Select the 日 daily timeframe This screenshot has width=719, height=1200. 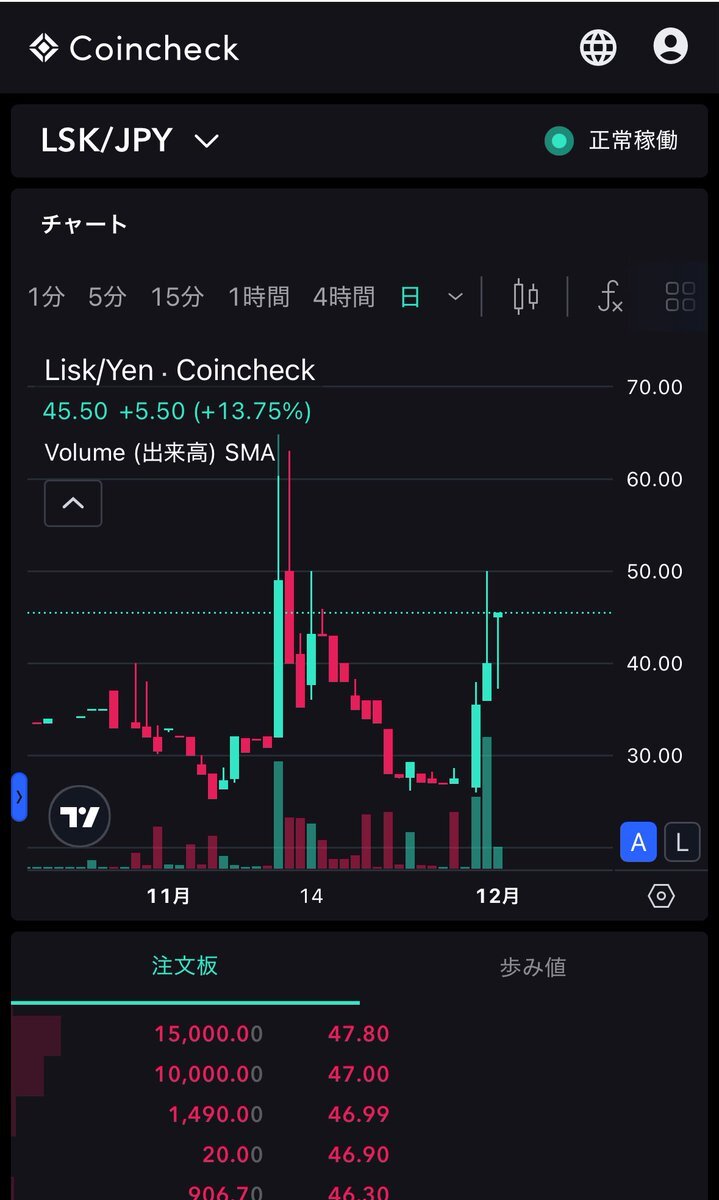point(410,297)
